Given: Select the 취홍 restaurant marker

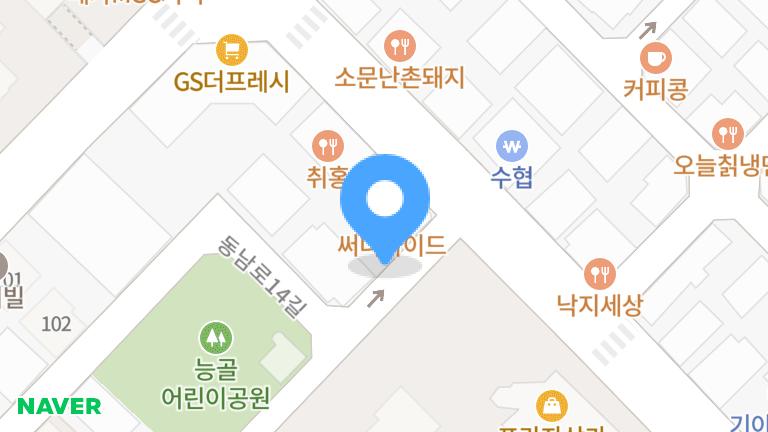Looking at the screenshot, I should [327, 146].
